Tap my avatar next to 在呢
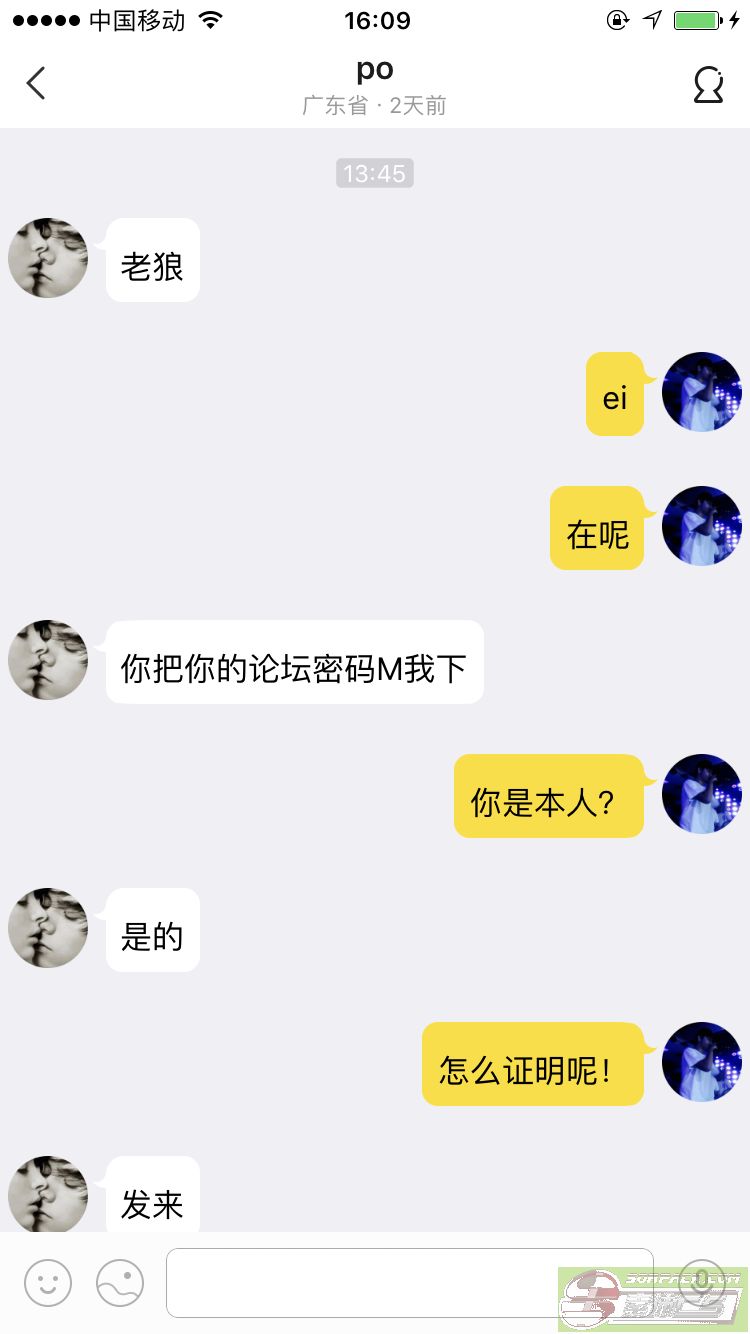 tap(701, 526)
